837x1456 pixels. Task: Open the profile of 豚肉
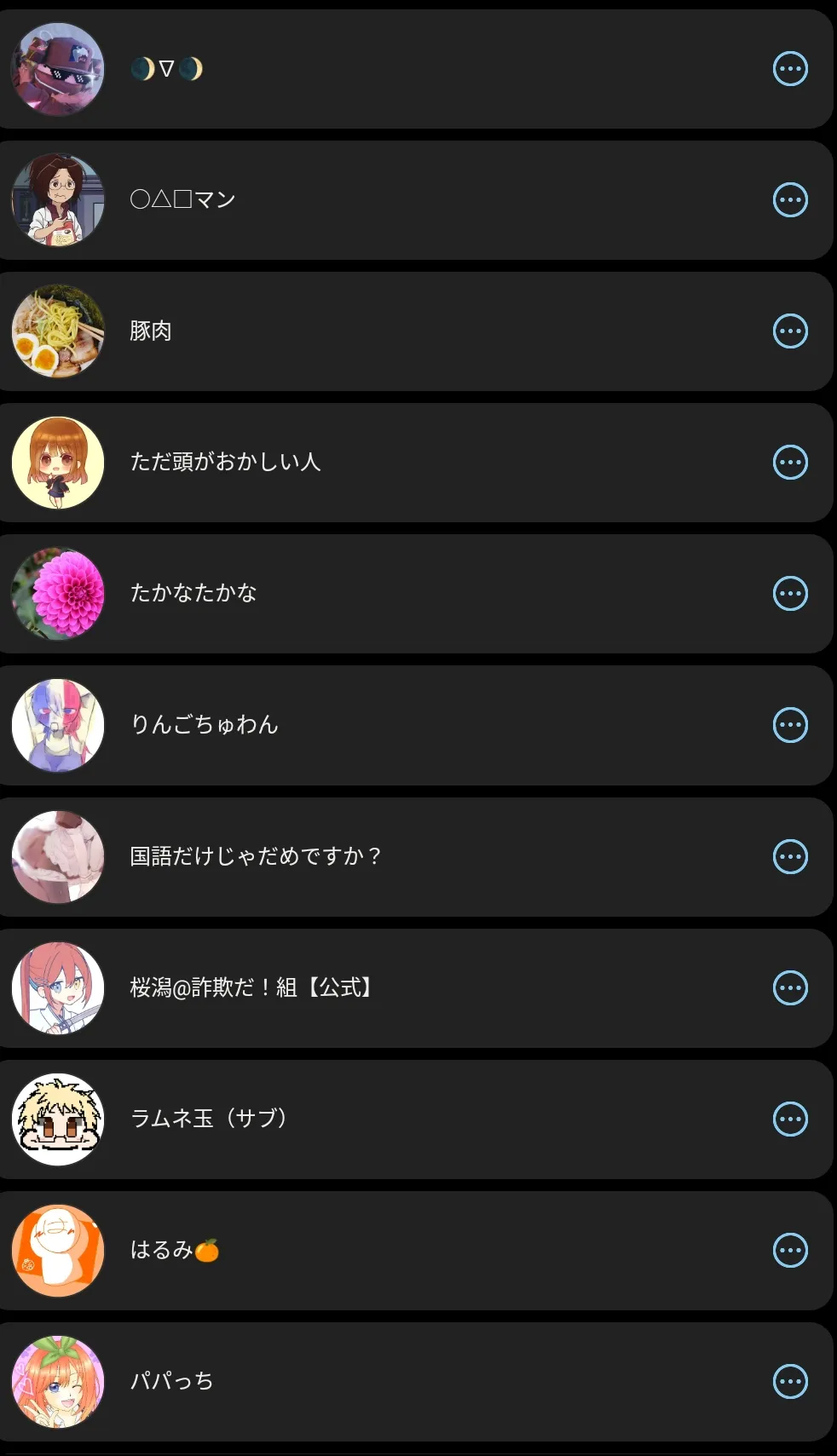click(151, 331)
